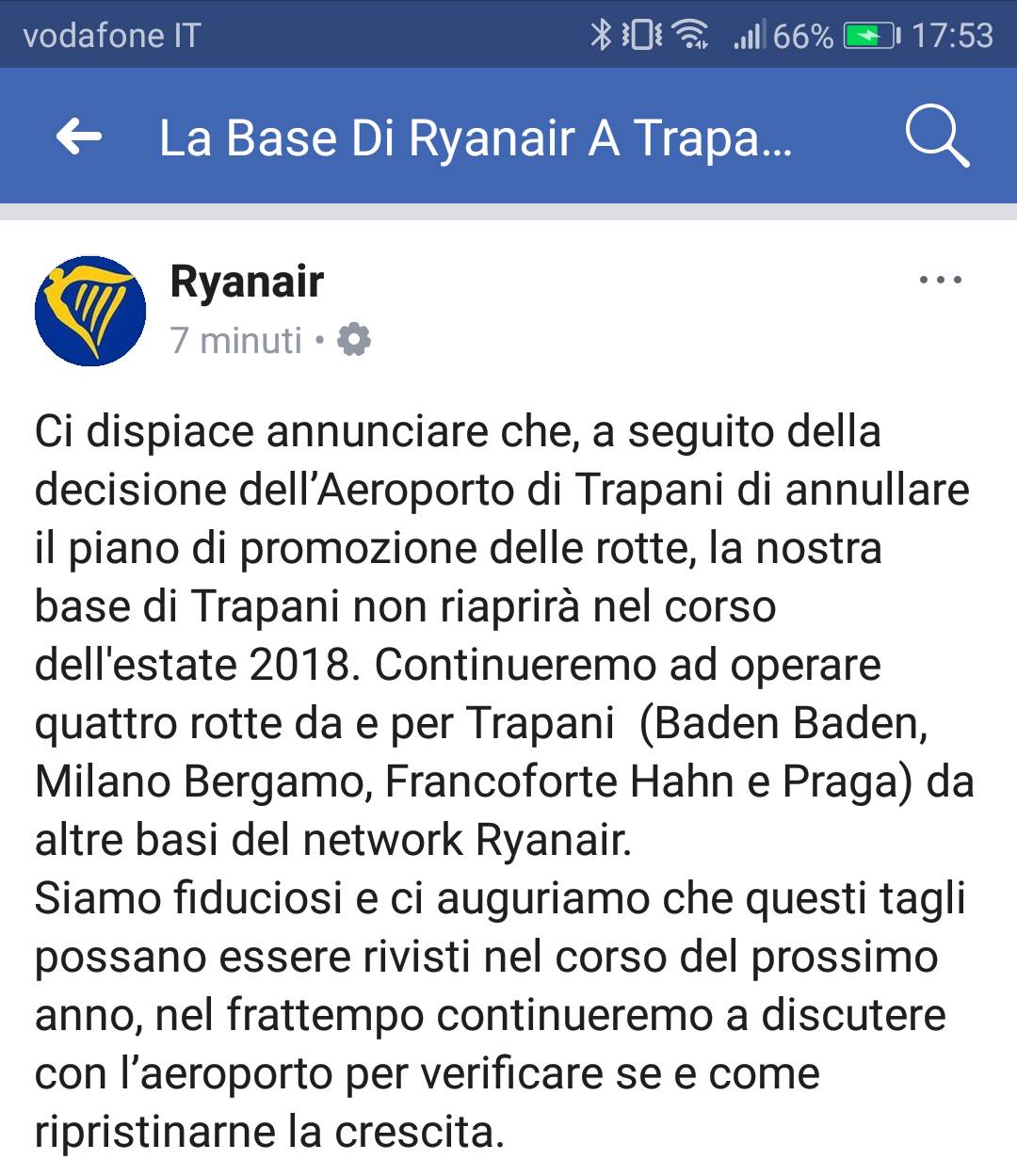Tap the post privacy gear icon
The height and width of the screenshot is (1176, 1017).
pos(354,339)
